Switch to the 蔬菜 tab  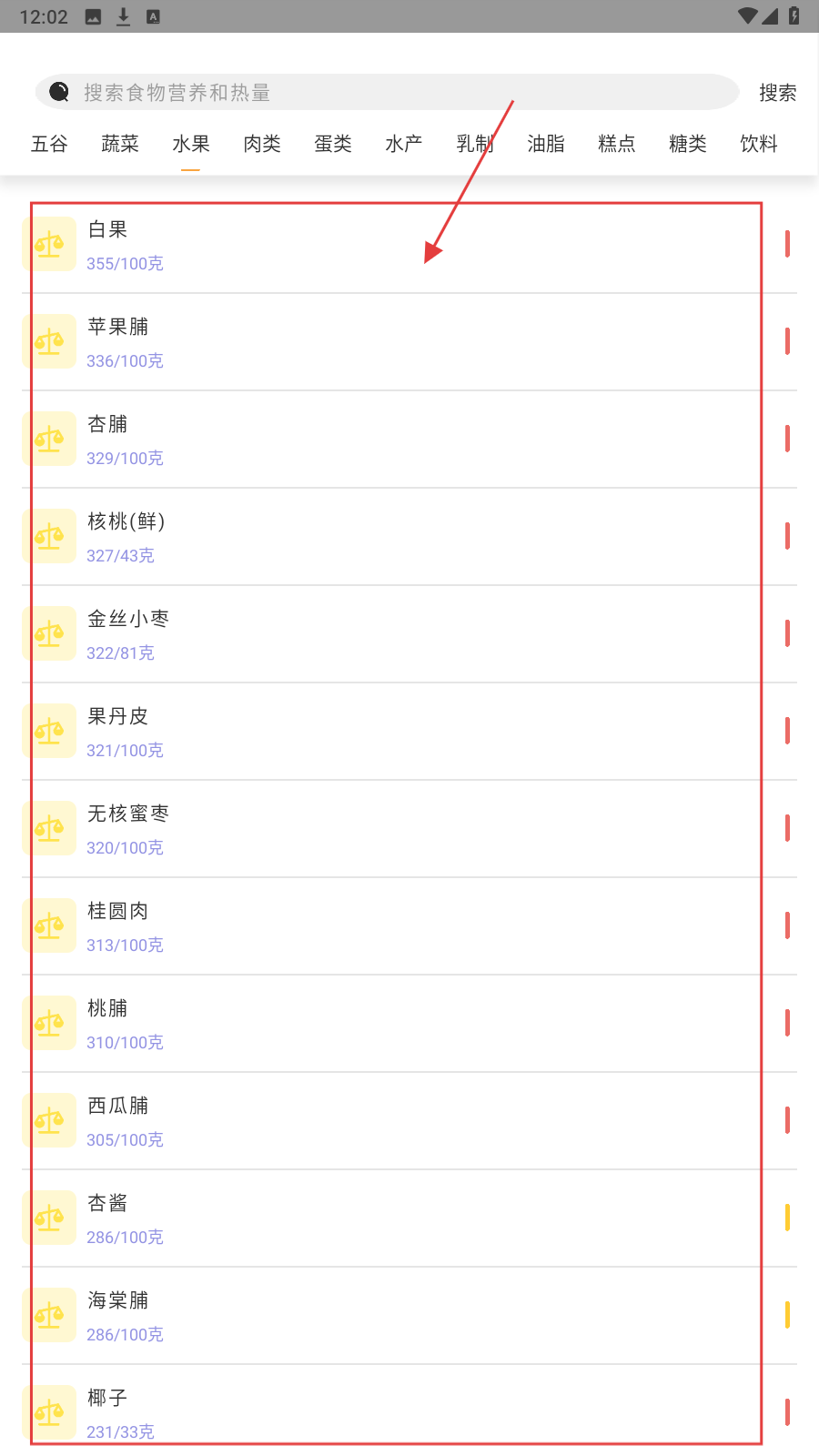tap(120, 144)
